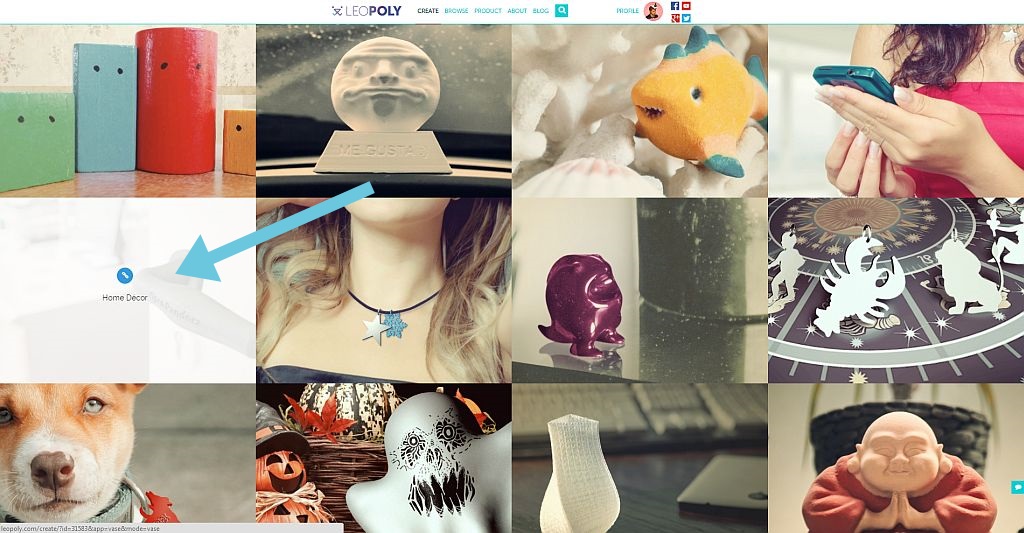Open the Profile link
This screenshot has height=533, width=1024.
627,11
